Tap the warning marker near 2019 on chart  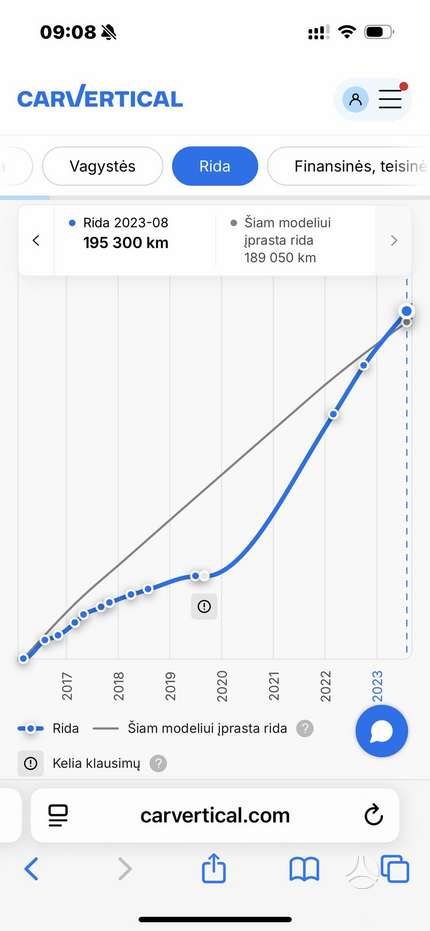click(x=204, y=606)
